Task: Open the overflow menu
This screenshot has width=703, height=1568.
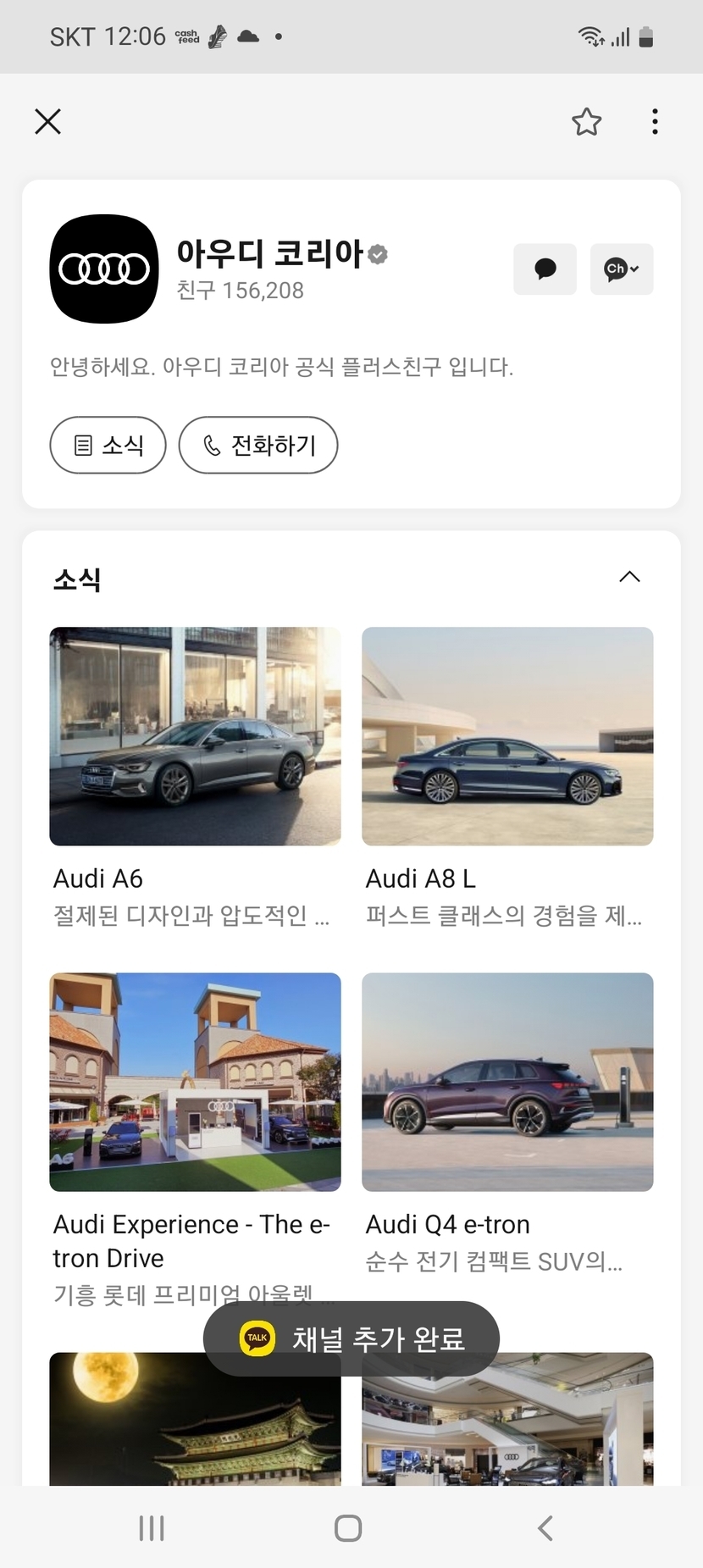Action: [x=655, y=122]
